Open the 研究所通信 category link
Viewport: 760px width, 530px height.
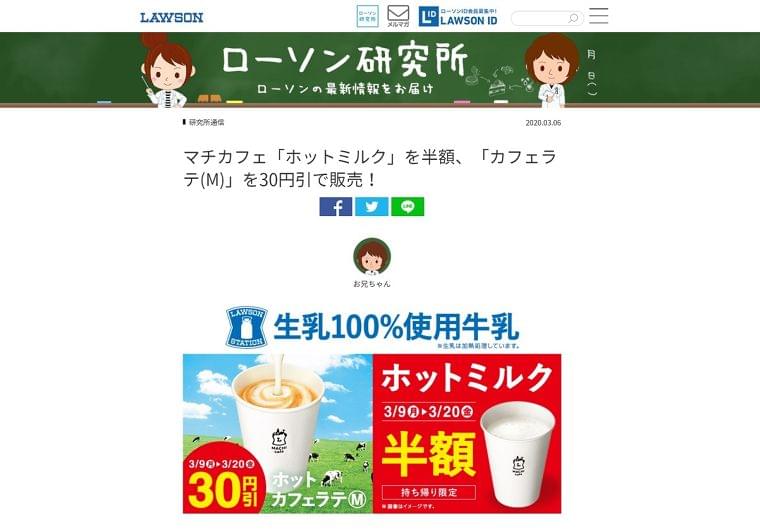pyautogui.click(x=206, y=122)
